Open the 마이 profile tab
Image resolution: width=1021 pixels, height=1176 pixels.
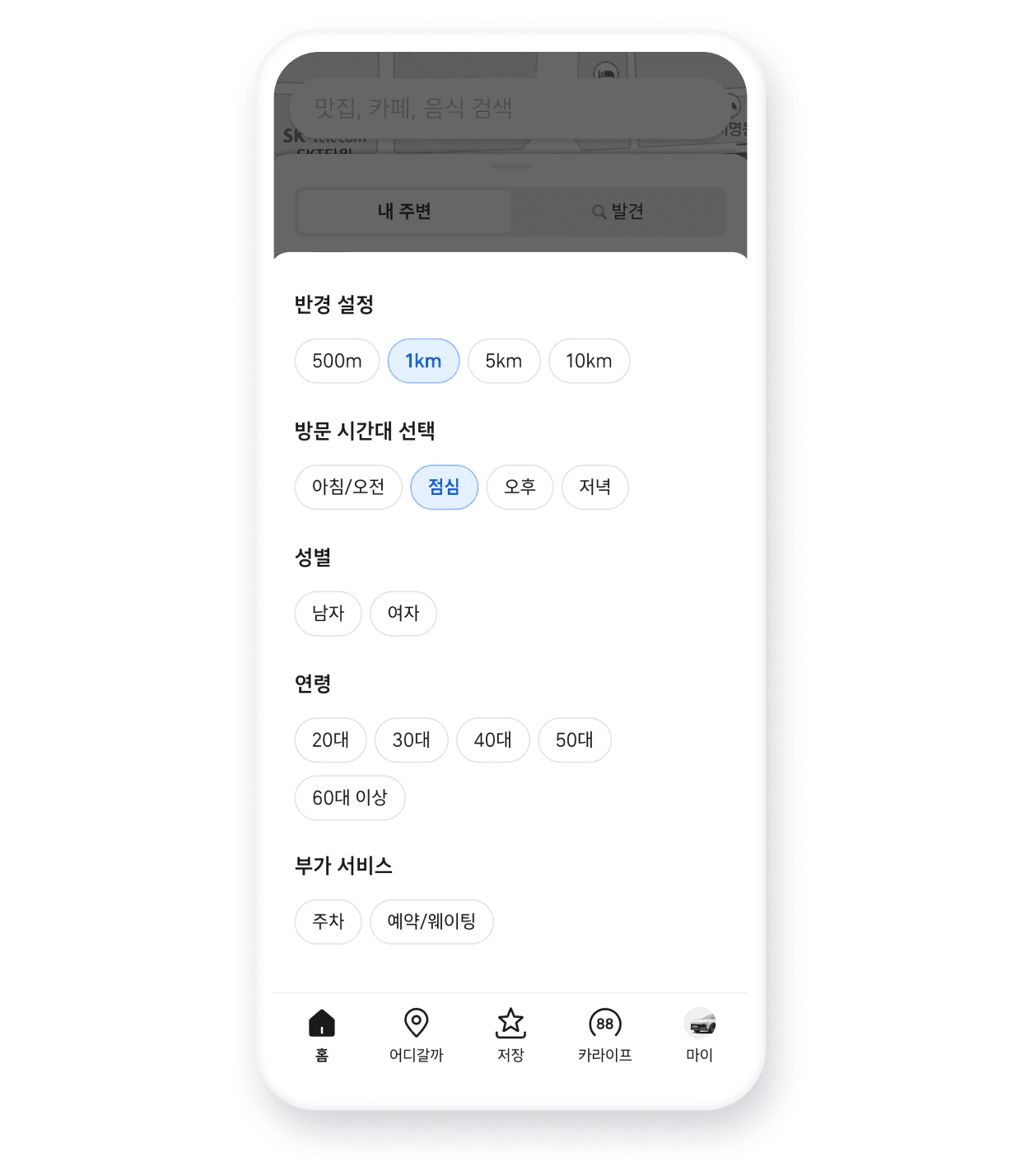(x=699, y=1034)
